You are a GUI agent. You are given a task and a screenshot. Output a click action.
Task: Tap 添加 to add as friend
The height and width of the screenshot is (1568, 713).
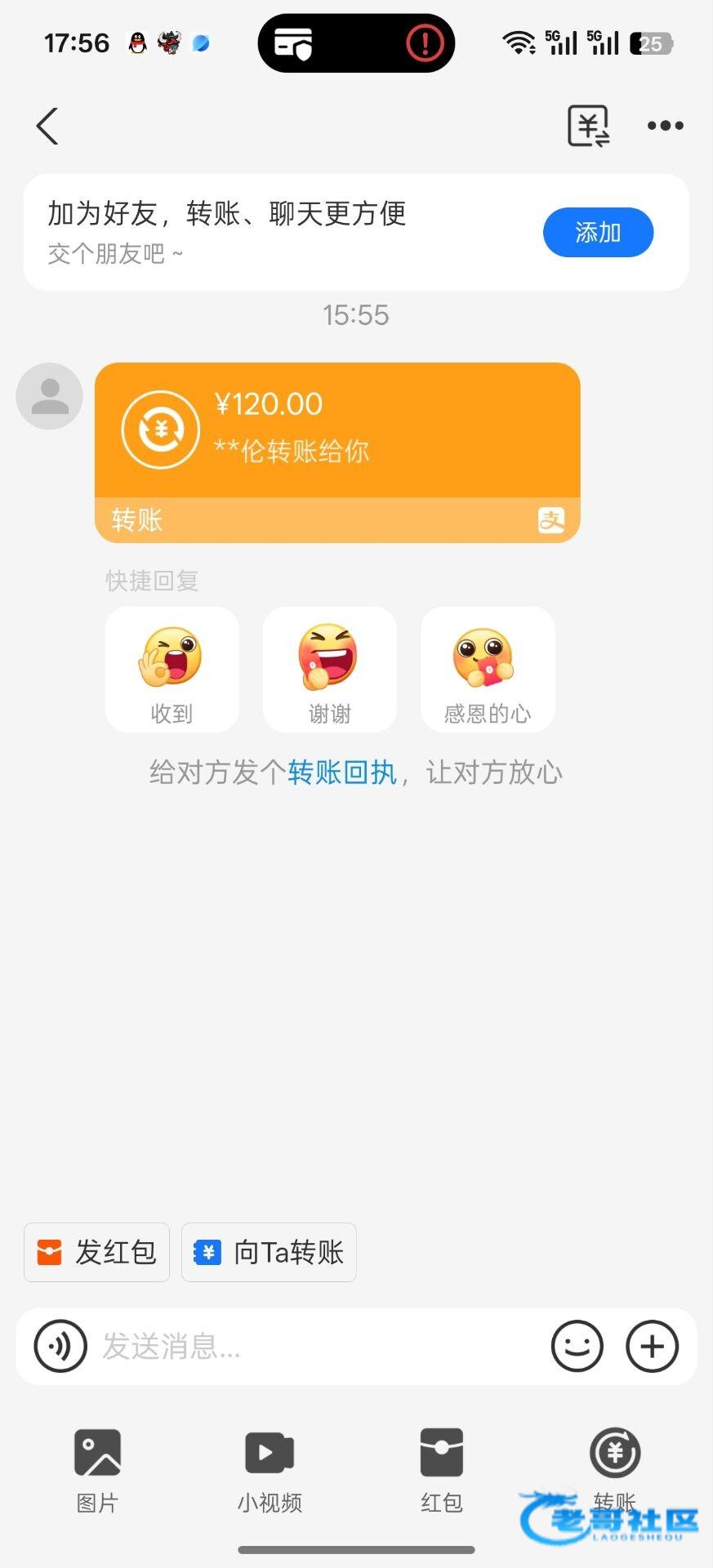coord(598,233)
